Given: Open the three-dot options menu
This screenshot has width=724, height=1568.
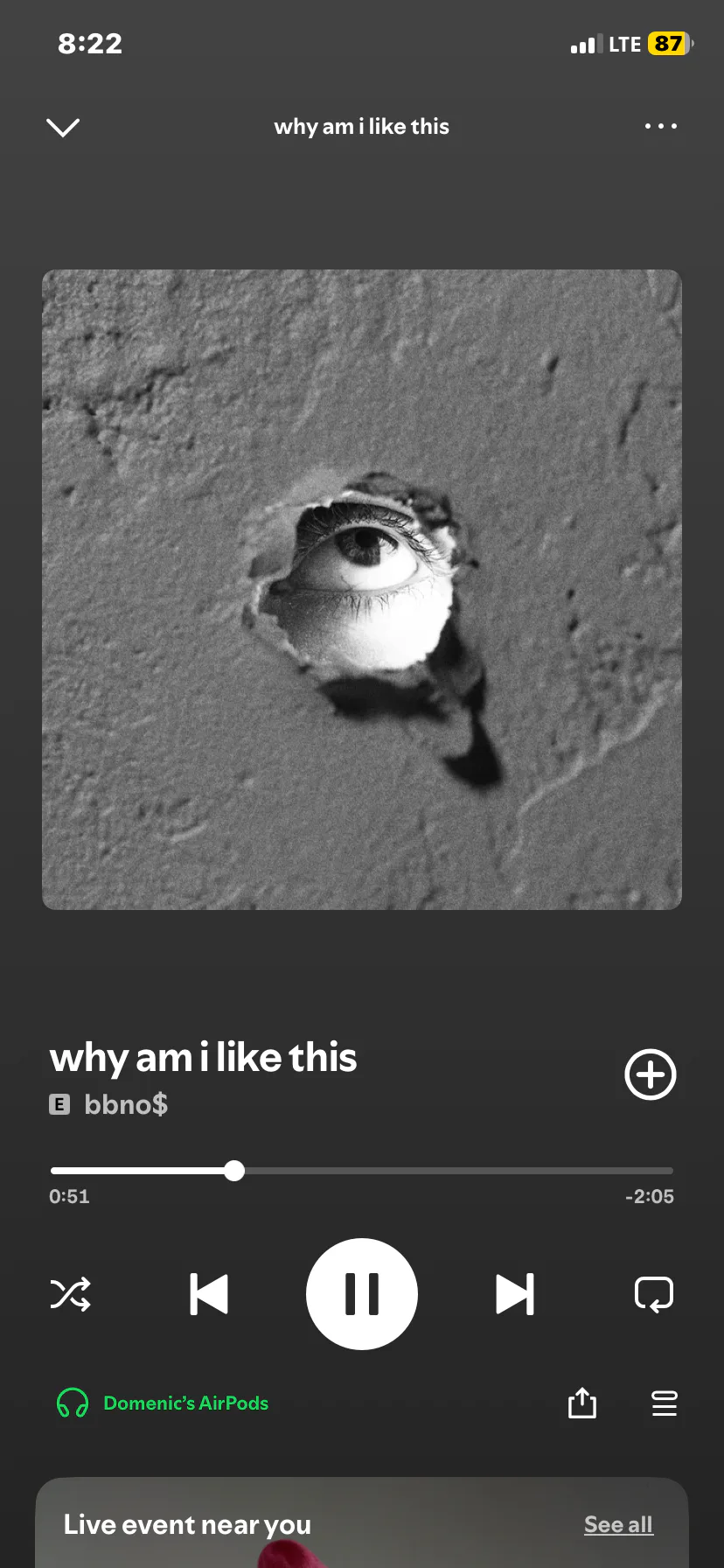Looking at the screenshot, I should coord(660,127).
